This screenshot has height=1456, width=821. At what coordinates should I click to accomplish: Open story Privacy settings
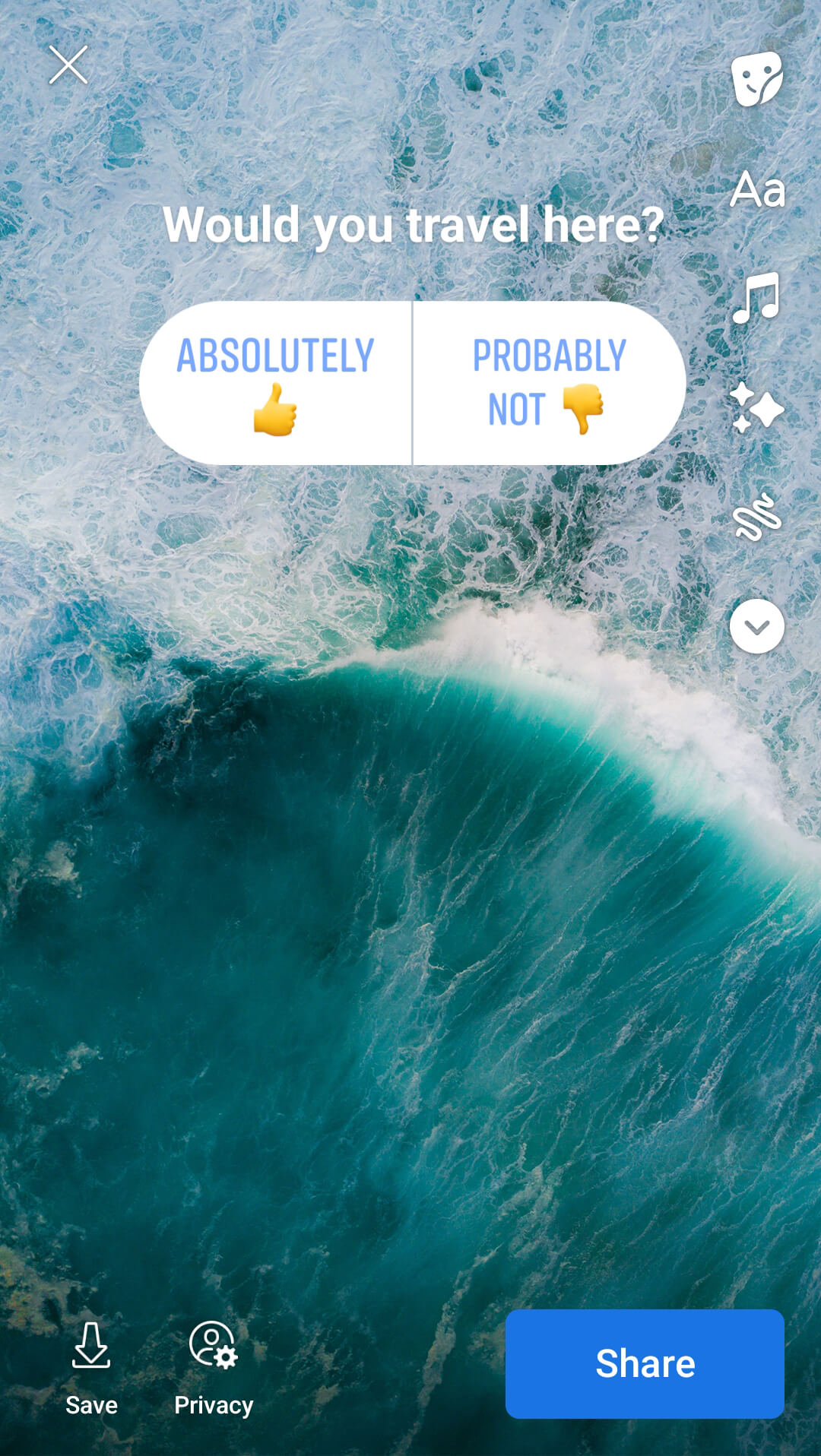[x=214, y=1368]
